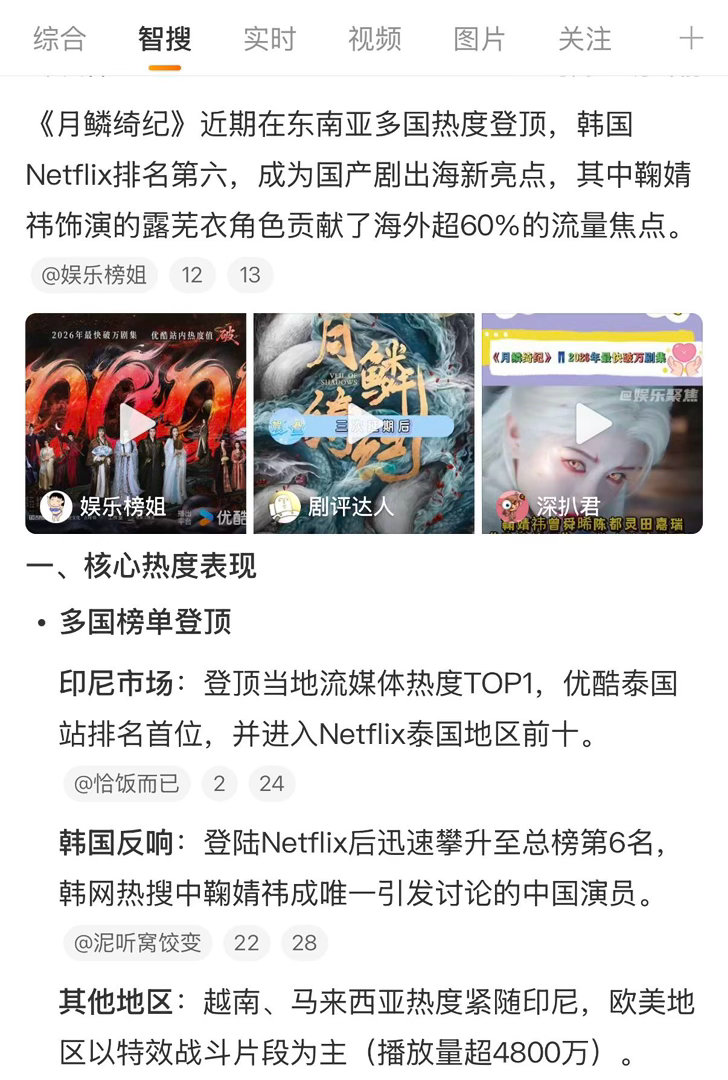Switch to the 实时 tab
This screenshot has height=1080, width=728.
coord(270,39)
